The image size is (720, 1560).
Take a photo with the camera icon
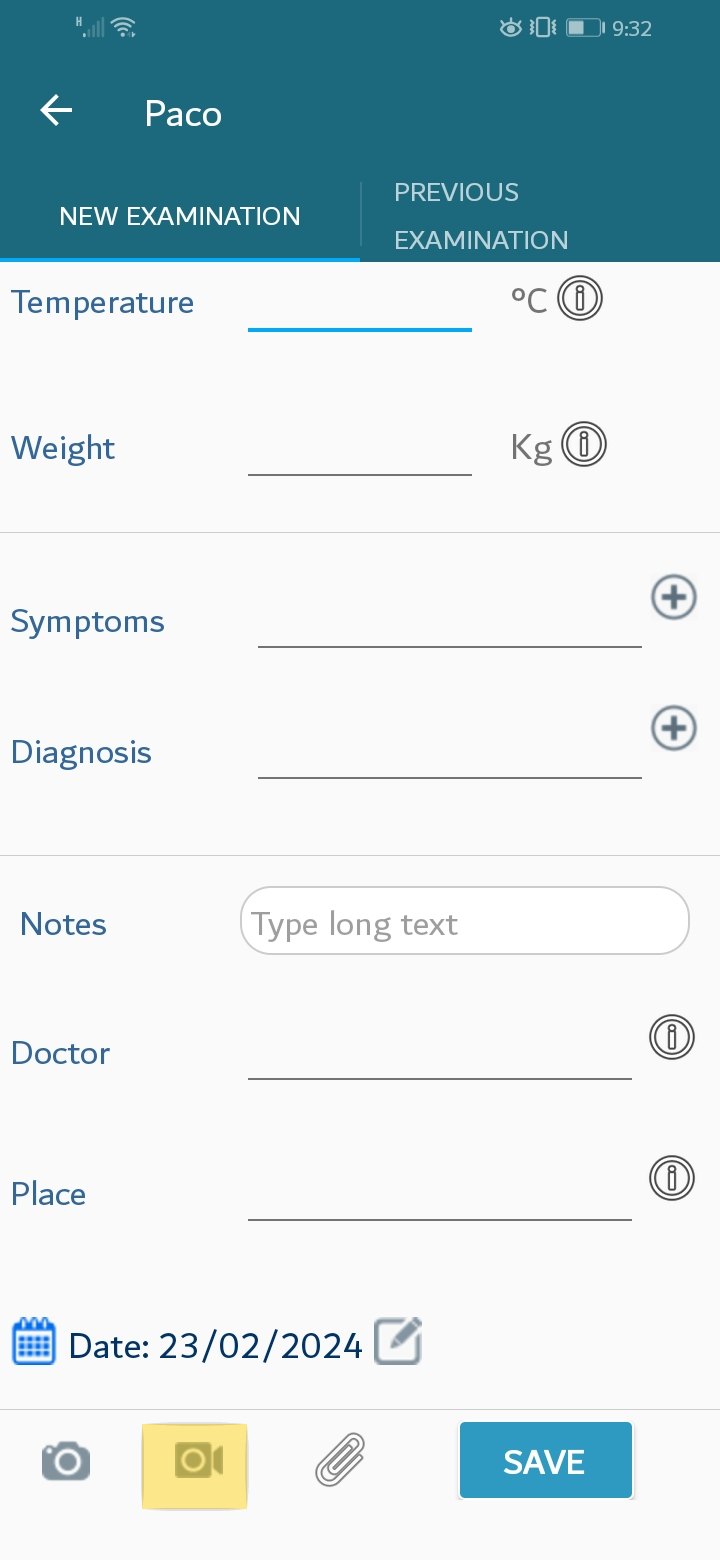66,1462
